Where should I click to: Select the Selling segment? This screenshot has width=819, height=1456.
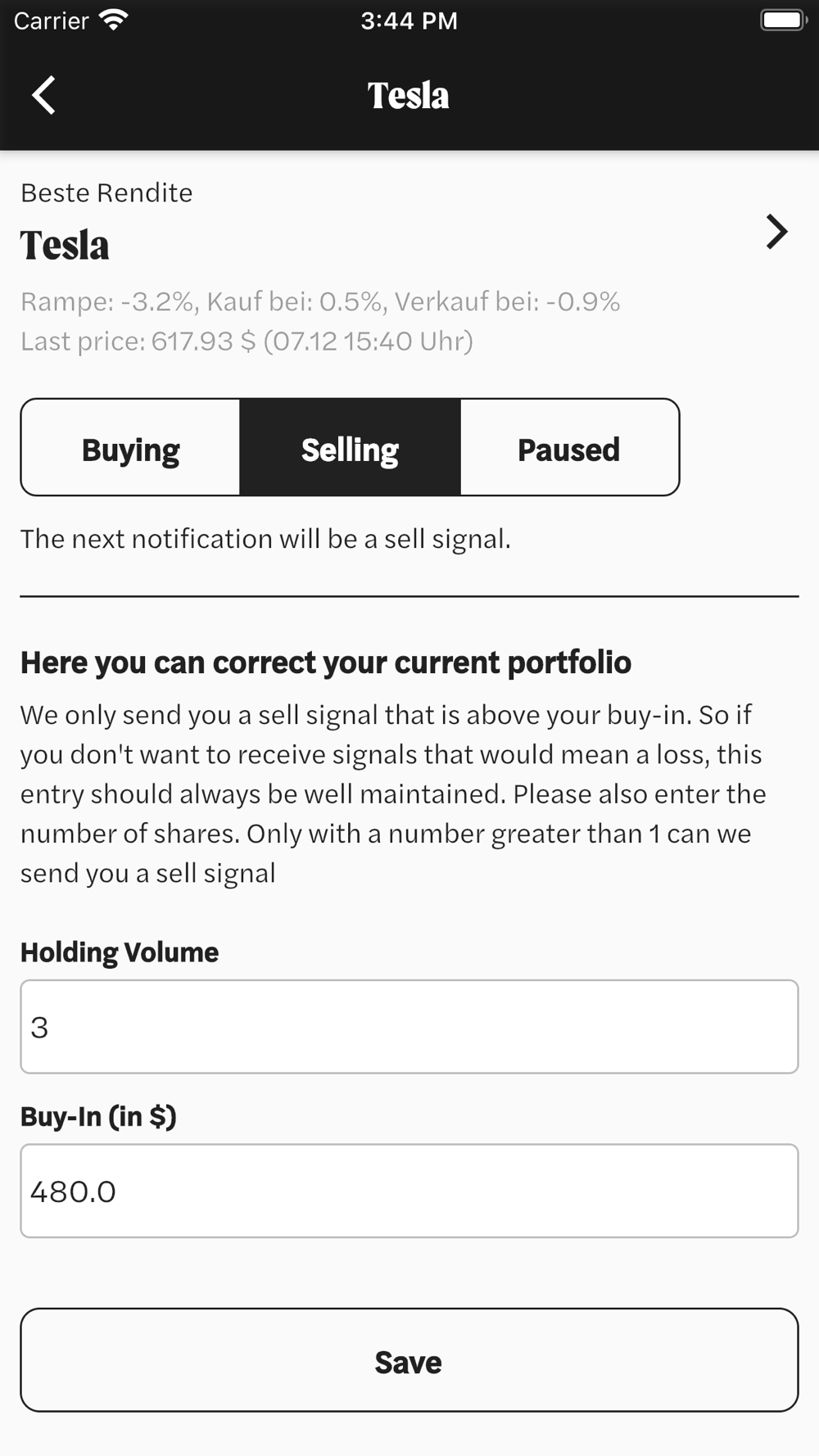click(351, 448)
